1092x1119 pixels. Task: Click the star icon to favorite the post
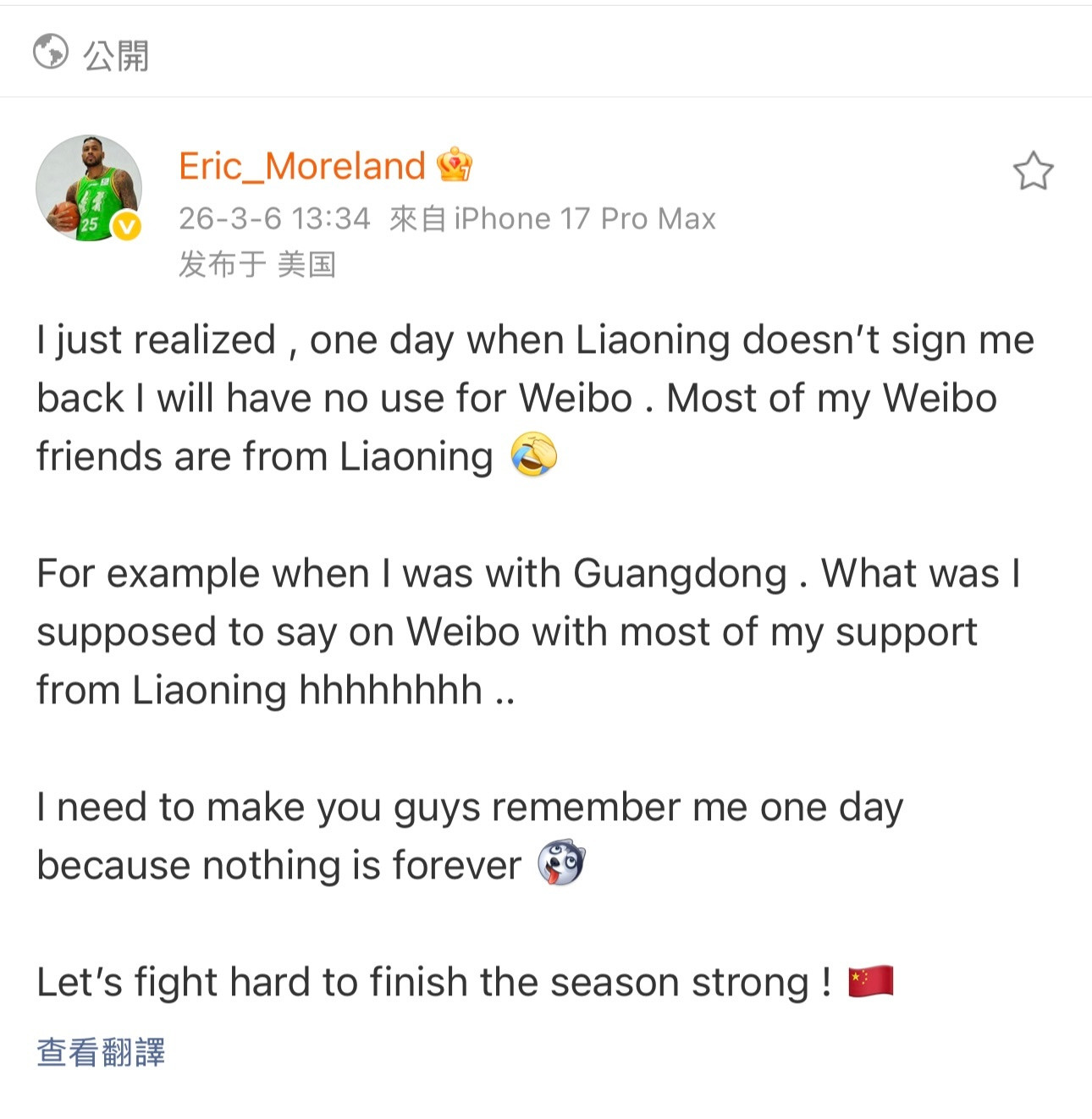pyautogui.click(x=1034, y=171)
